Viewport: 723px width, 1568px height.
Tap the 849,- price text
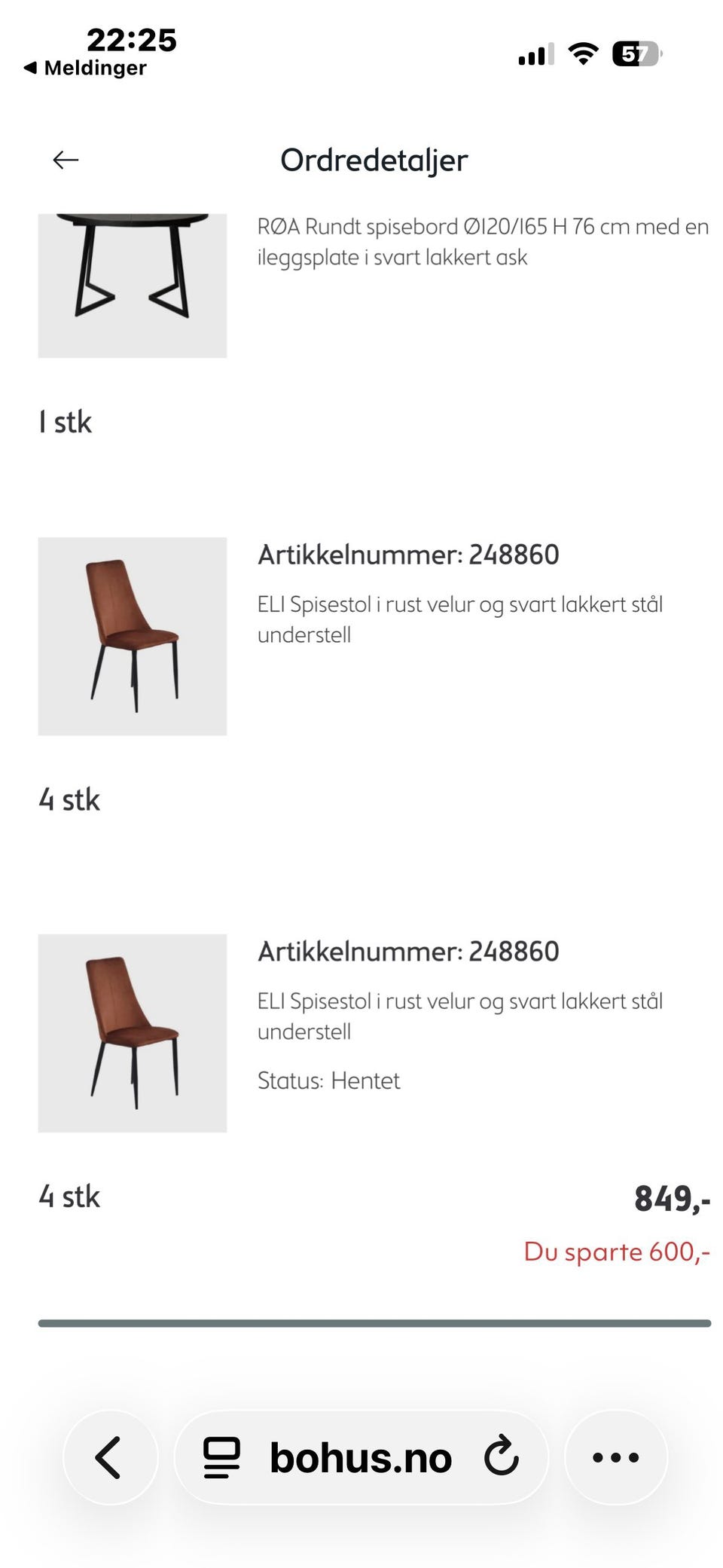pyautogui.click(x=673, y=1195)
